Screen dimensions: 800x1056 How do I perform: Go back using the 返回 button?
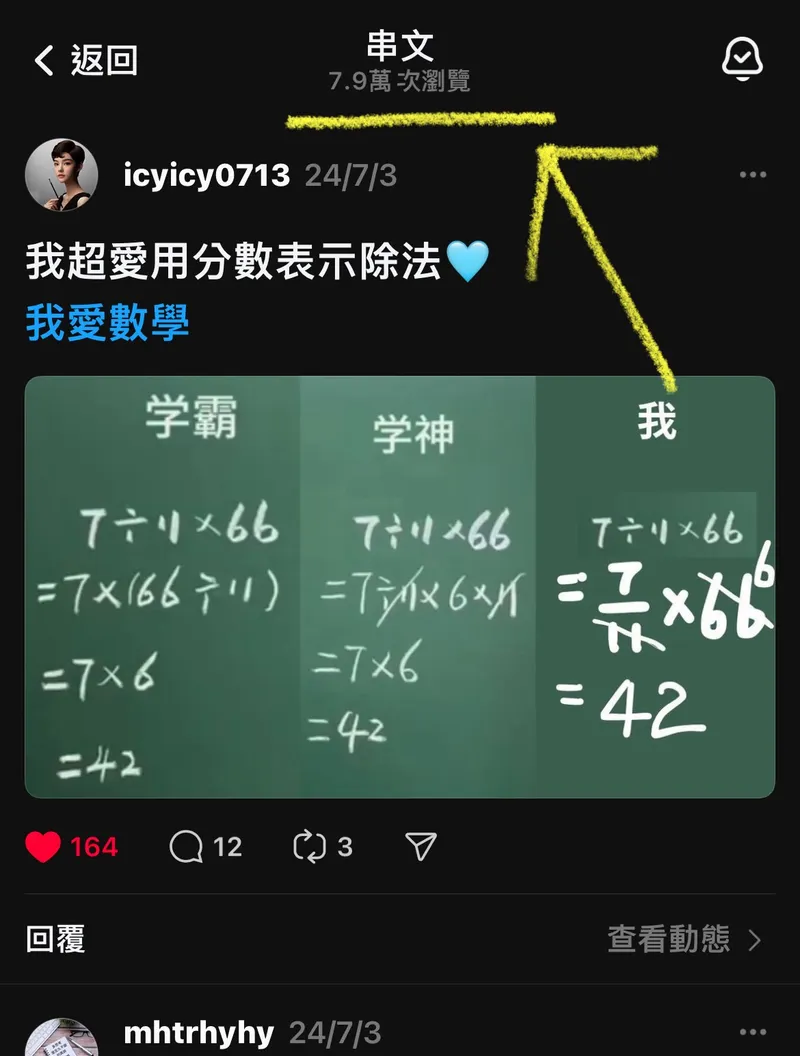[x=85, y=60]
